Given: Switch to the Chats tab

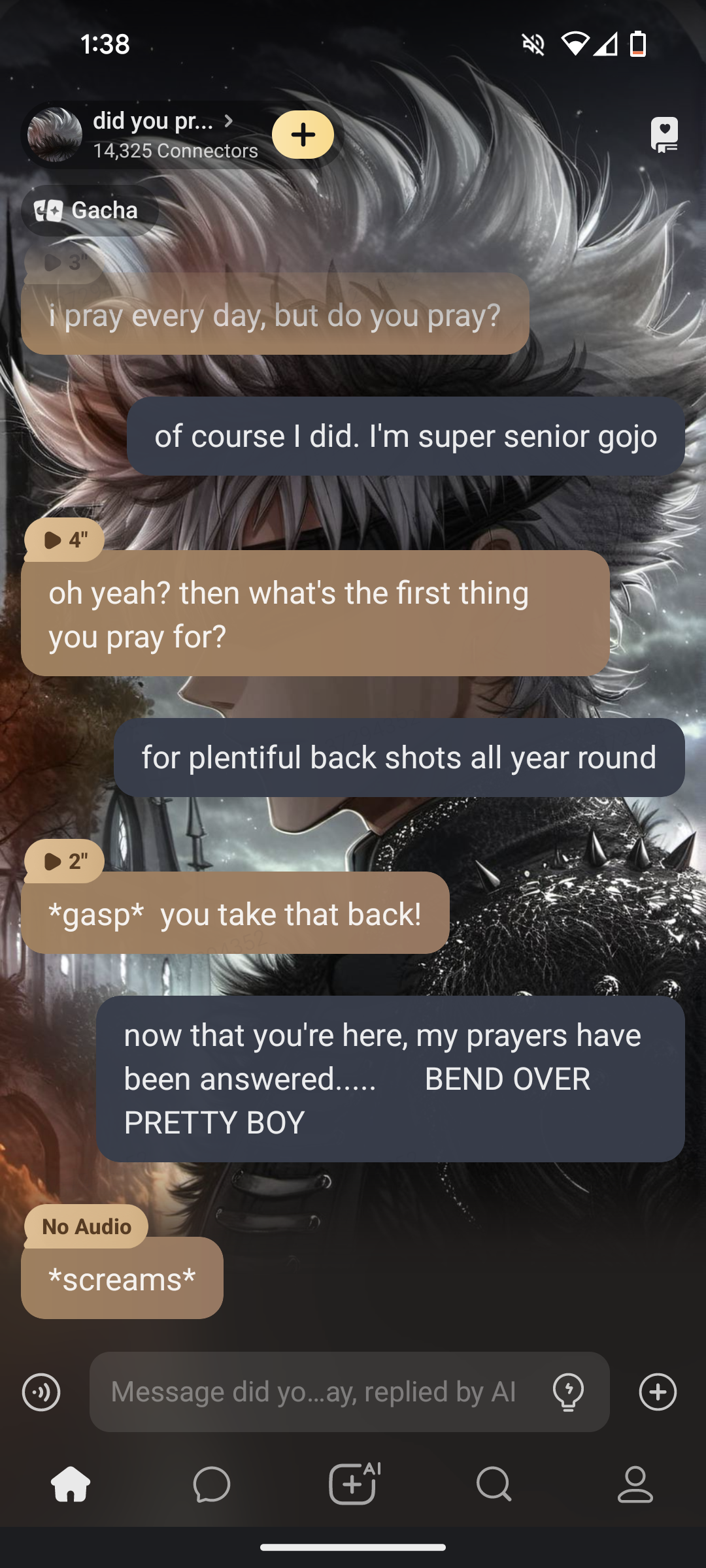Looking at the screenshot, I should tap(212, 1484).
